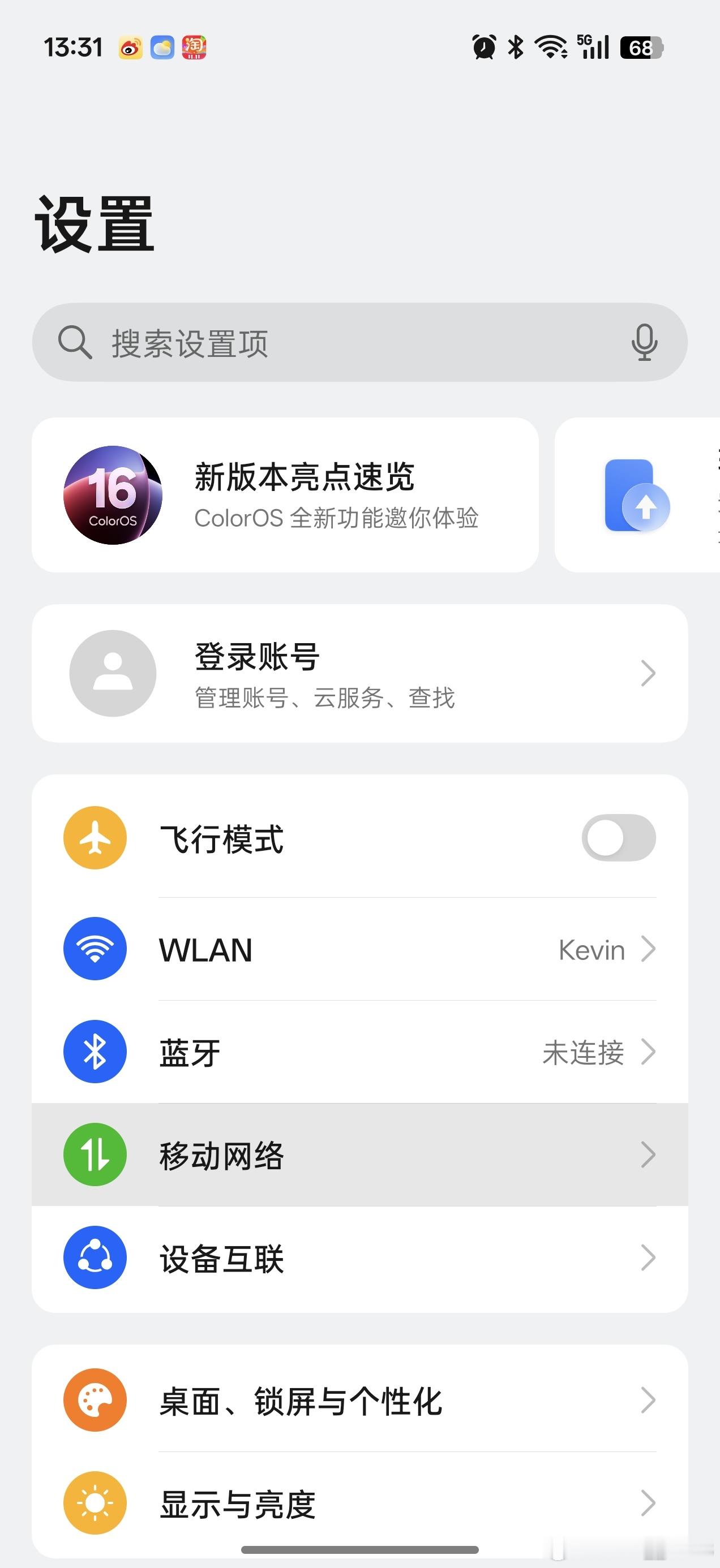Open personalization via the palette icon
The image size is (720, 1568).
click(x=95, y=1400)
